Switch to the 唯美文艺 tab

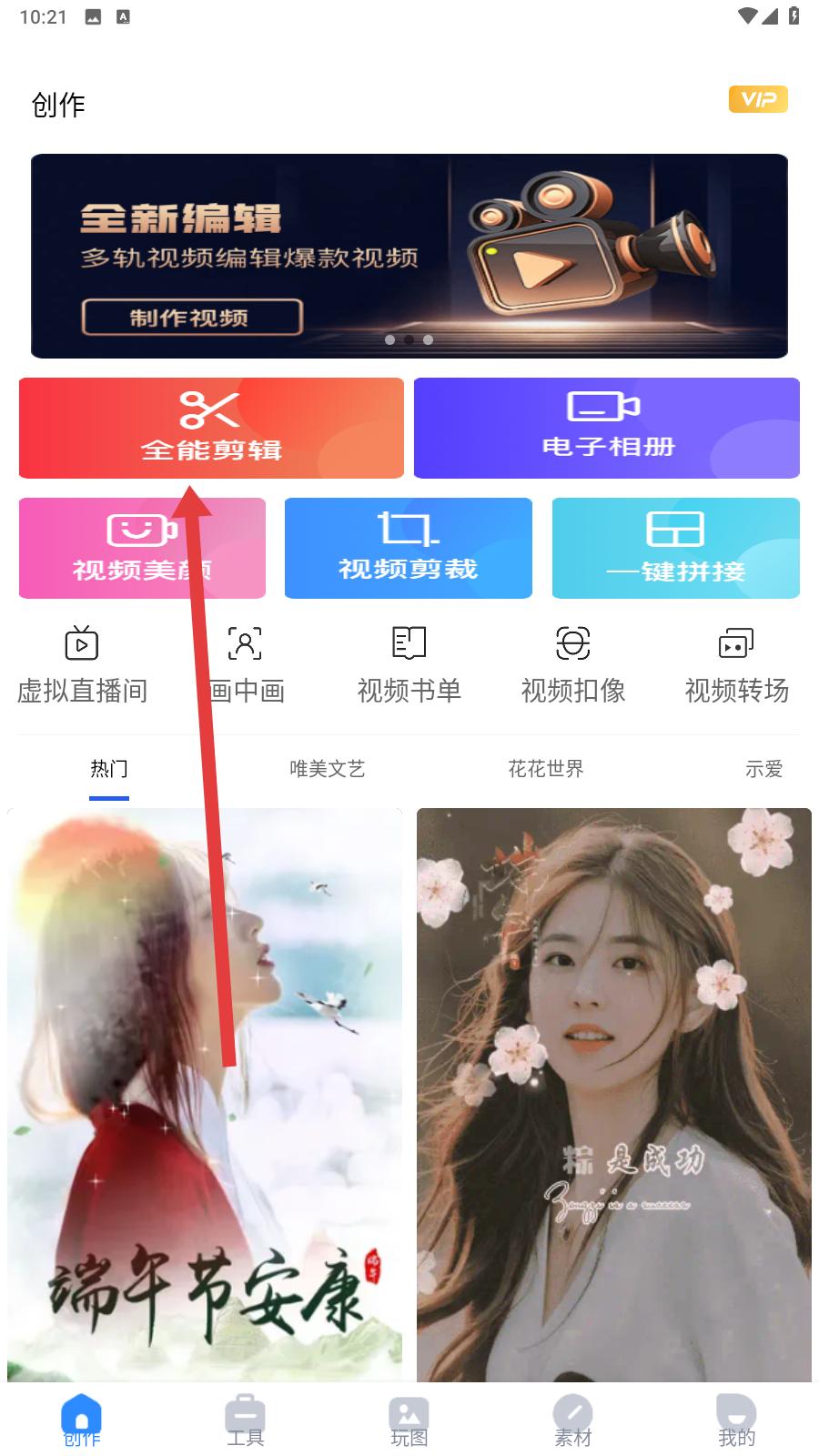(x=327, y=769)
